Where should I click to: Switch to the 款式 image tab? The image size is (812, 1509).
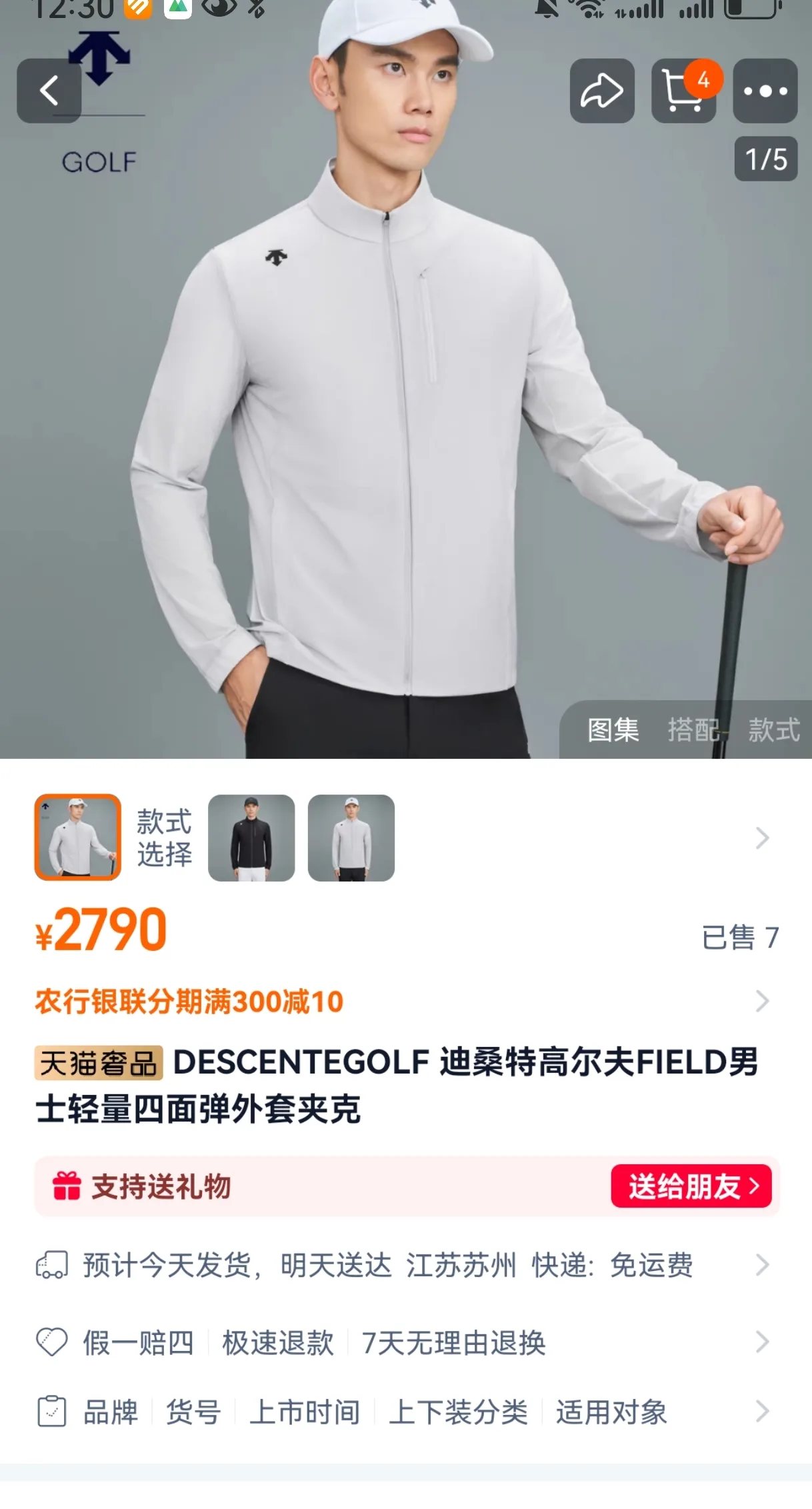coord(773,729)
